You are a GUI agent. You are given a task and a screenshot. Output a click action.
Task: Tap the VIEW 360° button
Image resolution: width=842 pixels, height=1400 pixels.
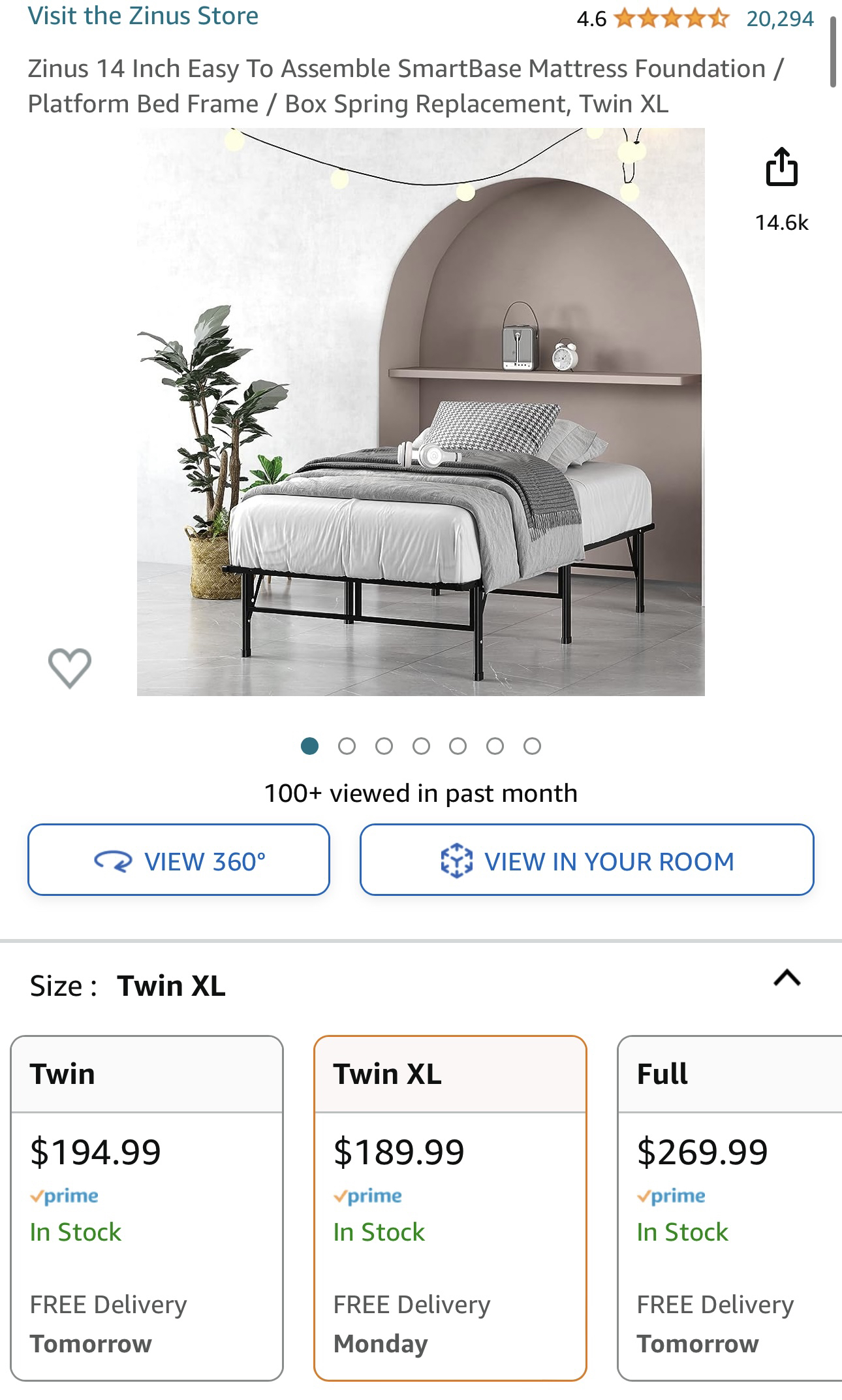pyautogui.click(x=178, y=860)
